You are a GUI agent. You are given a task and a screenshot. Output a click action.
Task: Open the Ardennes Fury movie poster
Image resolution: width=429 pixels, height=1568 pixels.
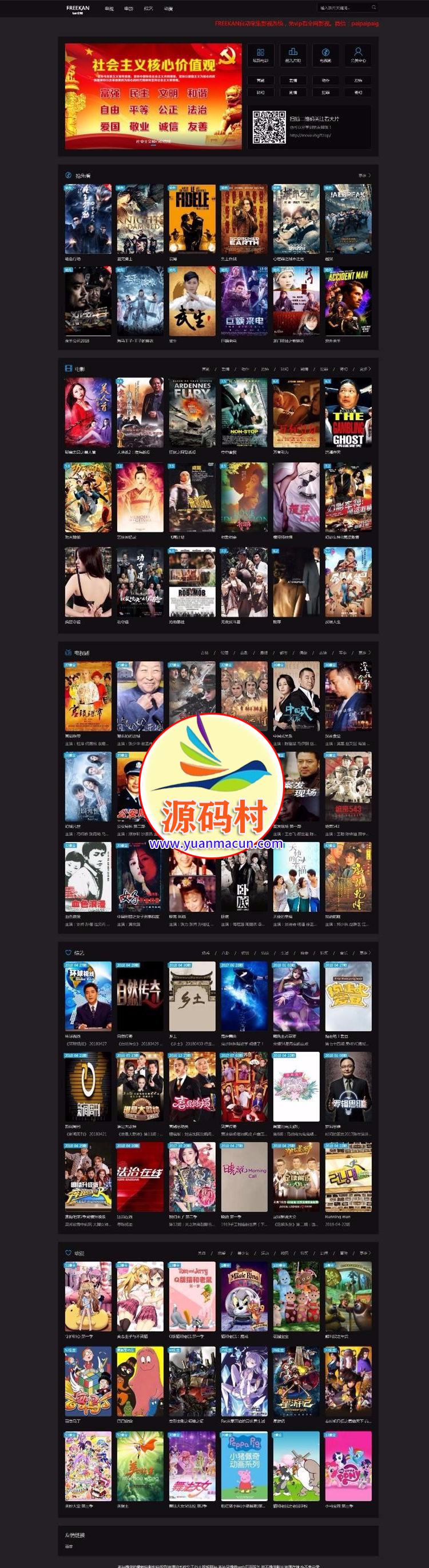192,413
